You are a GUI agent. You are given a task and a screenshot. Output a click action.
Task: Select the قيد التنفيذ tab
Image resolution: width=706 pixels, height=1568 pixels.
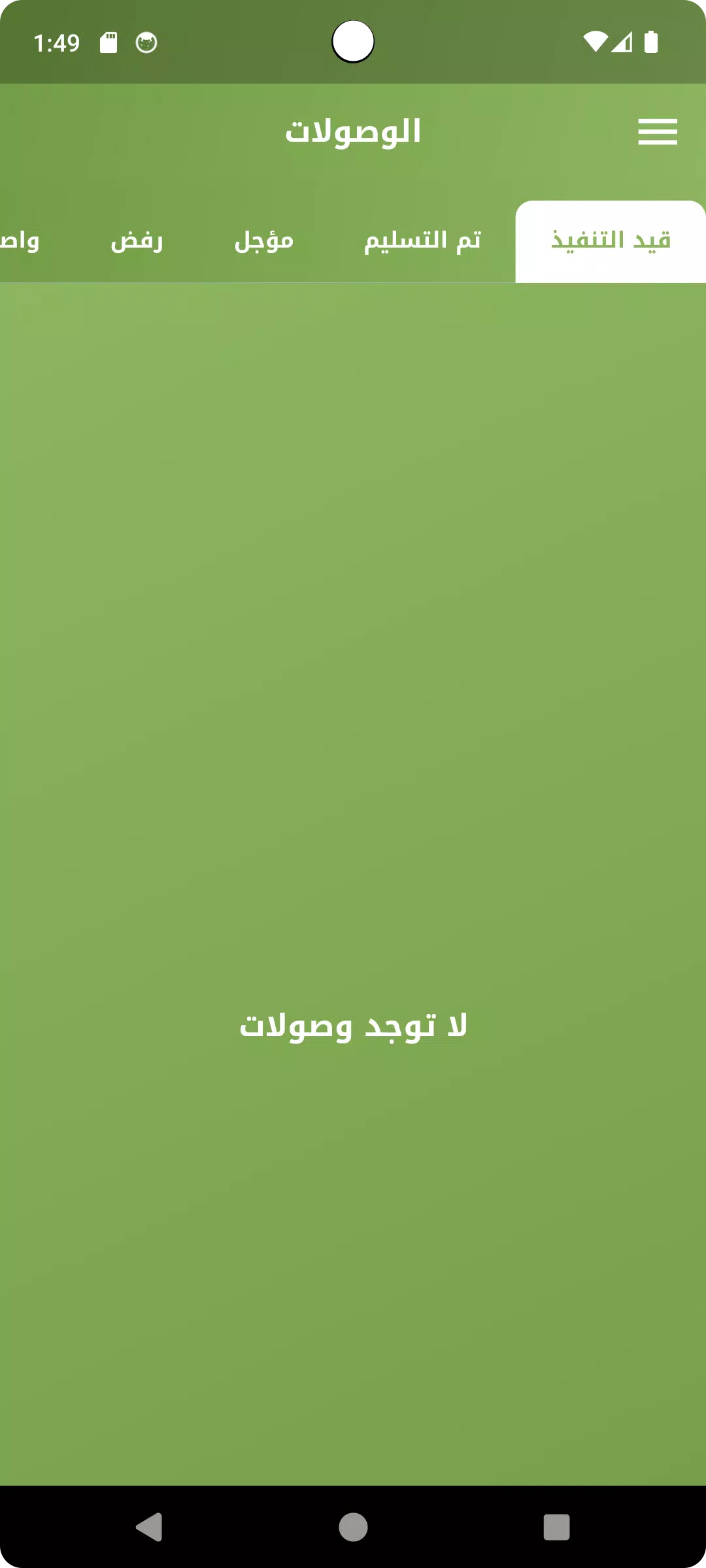point(611,241)
